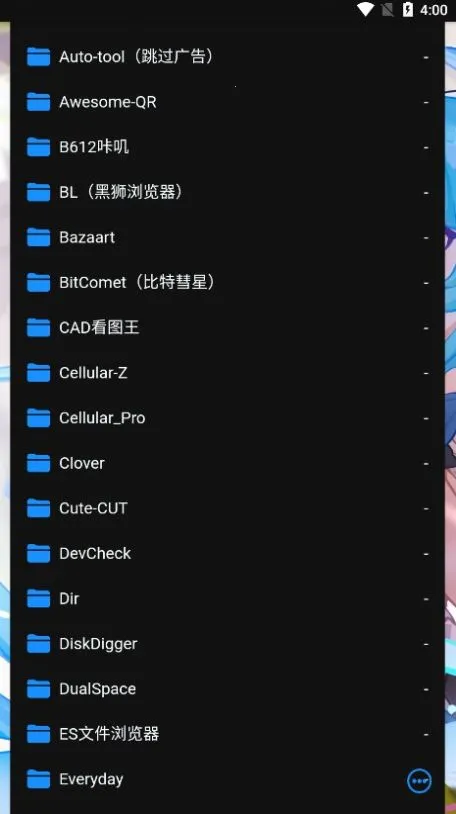The image size is (456, 814).
Task: Open the Dir folder
Action: 227,599
